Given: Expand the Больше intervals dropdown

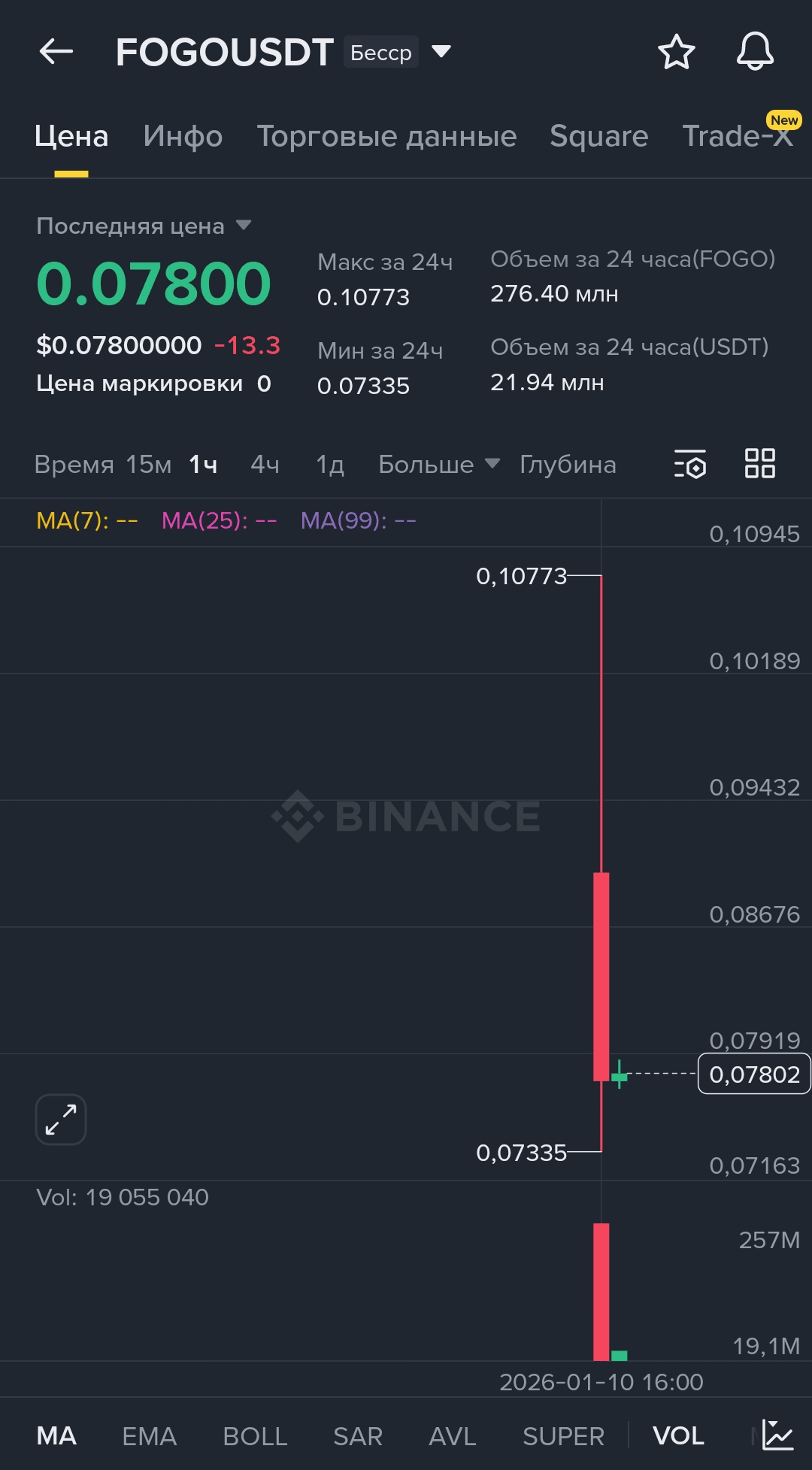Looking at the screenshot, I should [x=438, y=465].
